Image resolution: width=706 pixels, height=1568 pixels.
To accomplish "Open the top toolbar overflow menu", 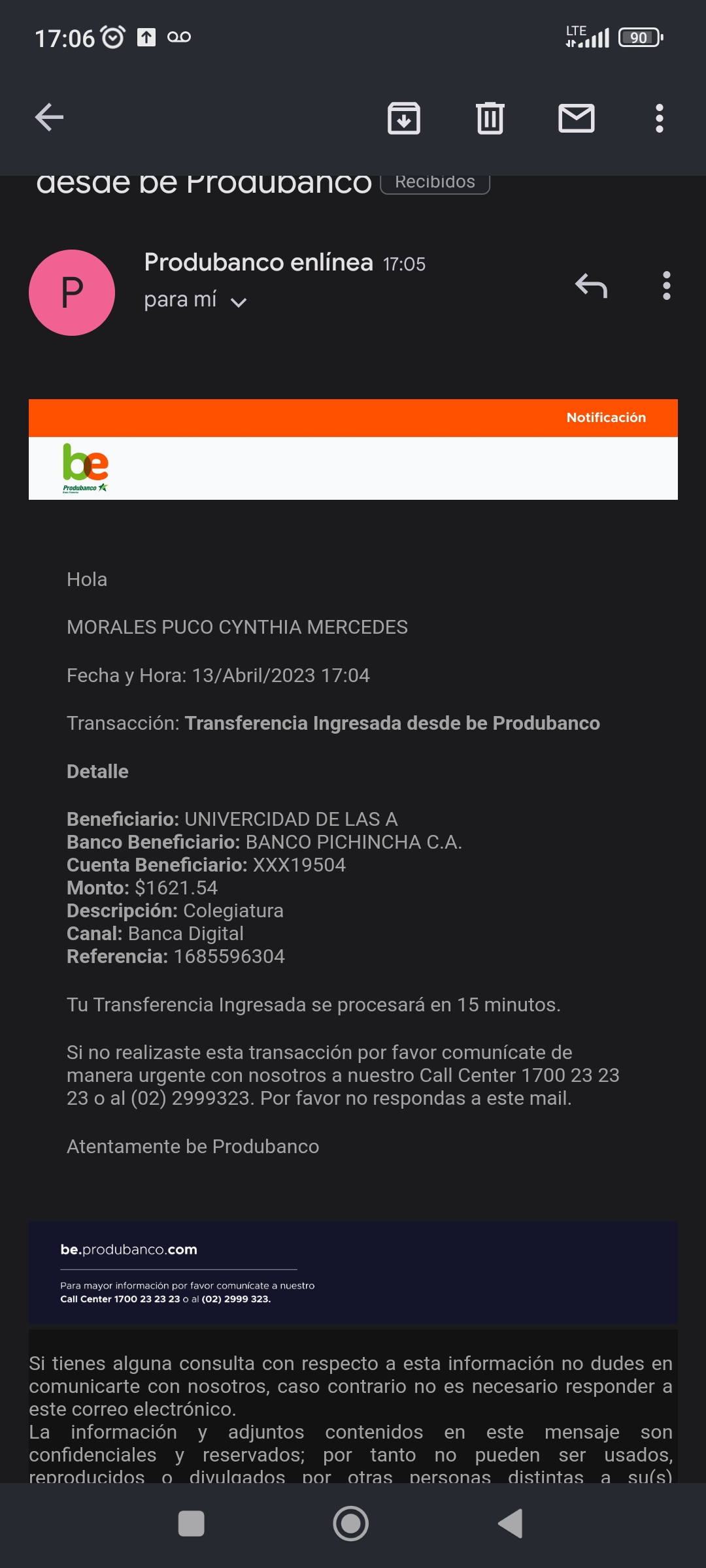I will click(659, 118).
